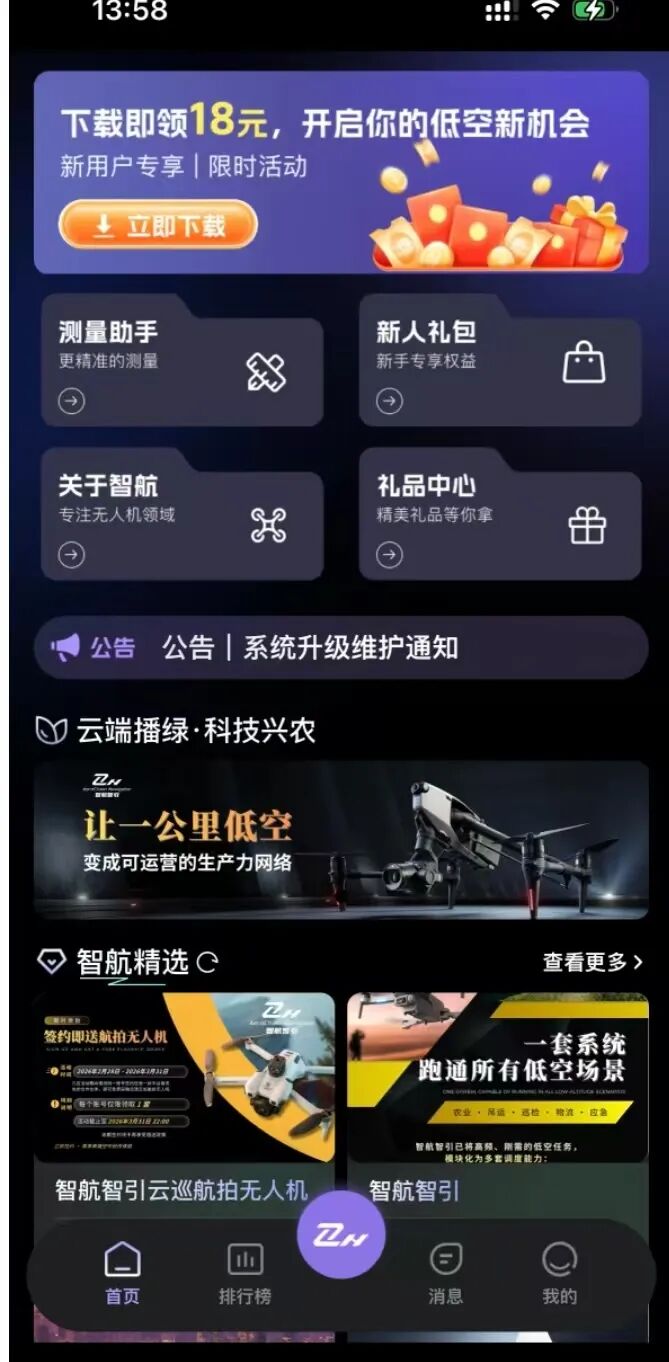The height and width of the screenshot is (1362, 669).
Task: Switch to the 消息 tab
Action: pos(445,1273)
